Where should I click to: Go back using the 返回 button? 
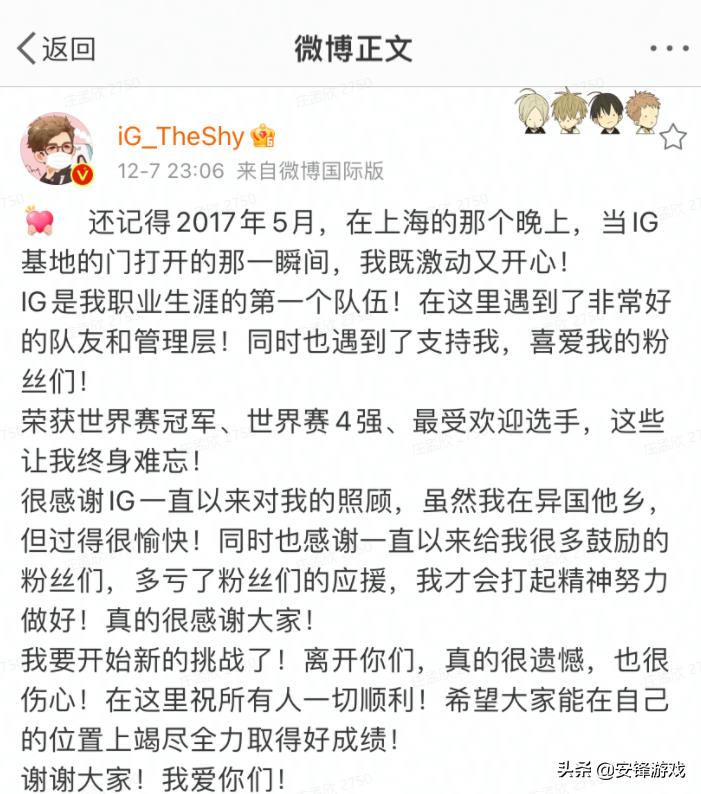click(56, 48)
